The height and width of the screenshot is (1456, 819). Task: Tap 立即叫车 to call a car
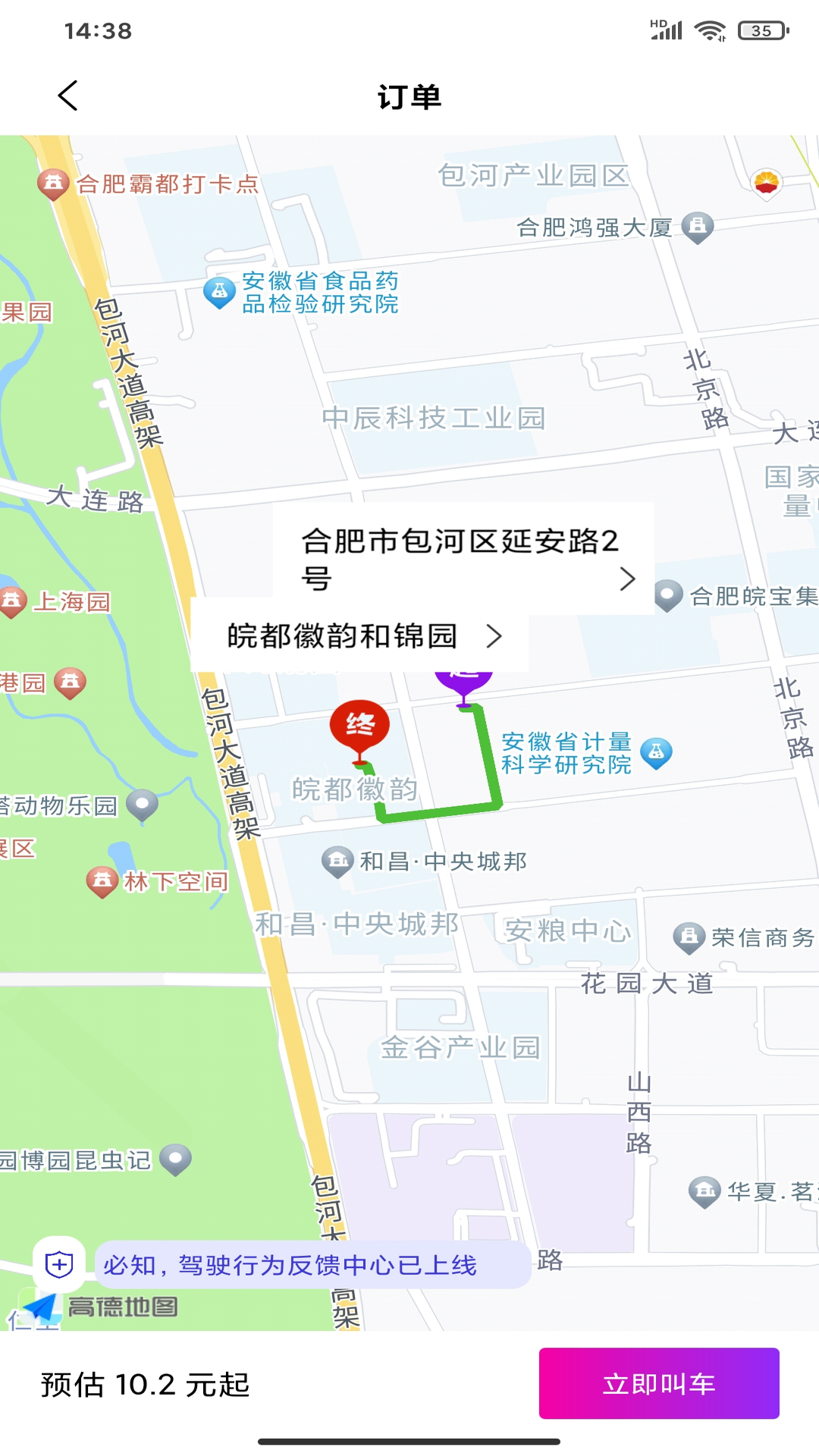tap(658, 1383)
